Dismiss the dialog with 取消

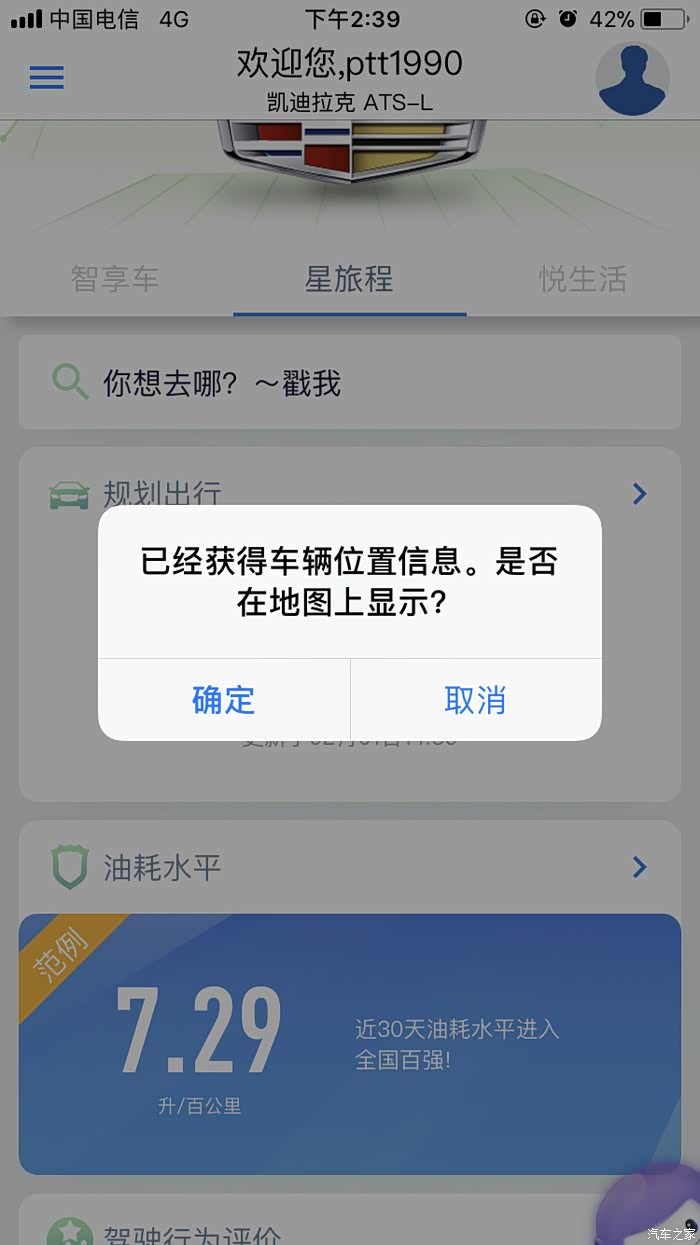pos(475,700)
